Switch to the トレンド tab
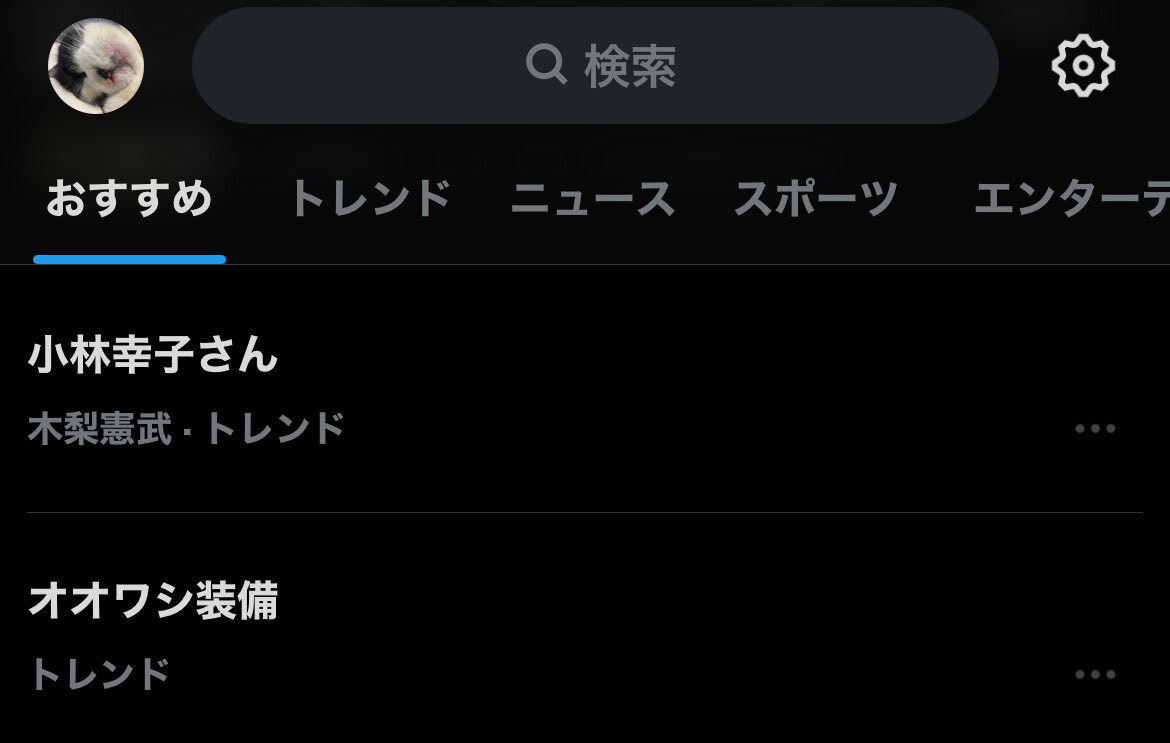 click(x=370, y=199)
